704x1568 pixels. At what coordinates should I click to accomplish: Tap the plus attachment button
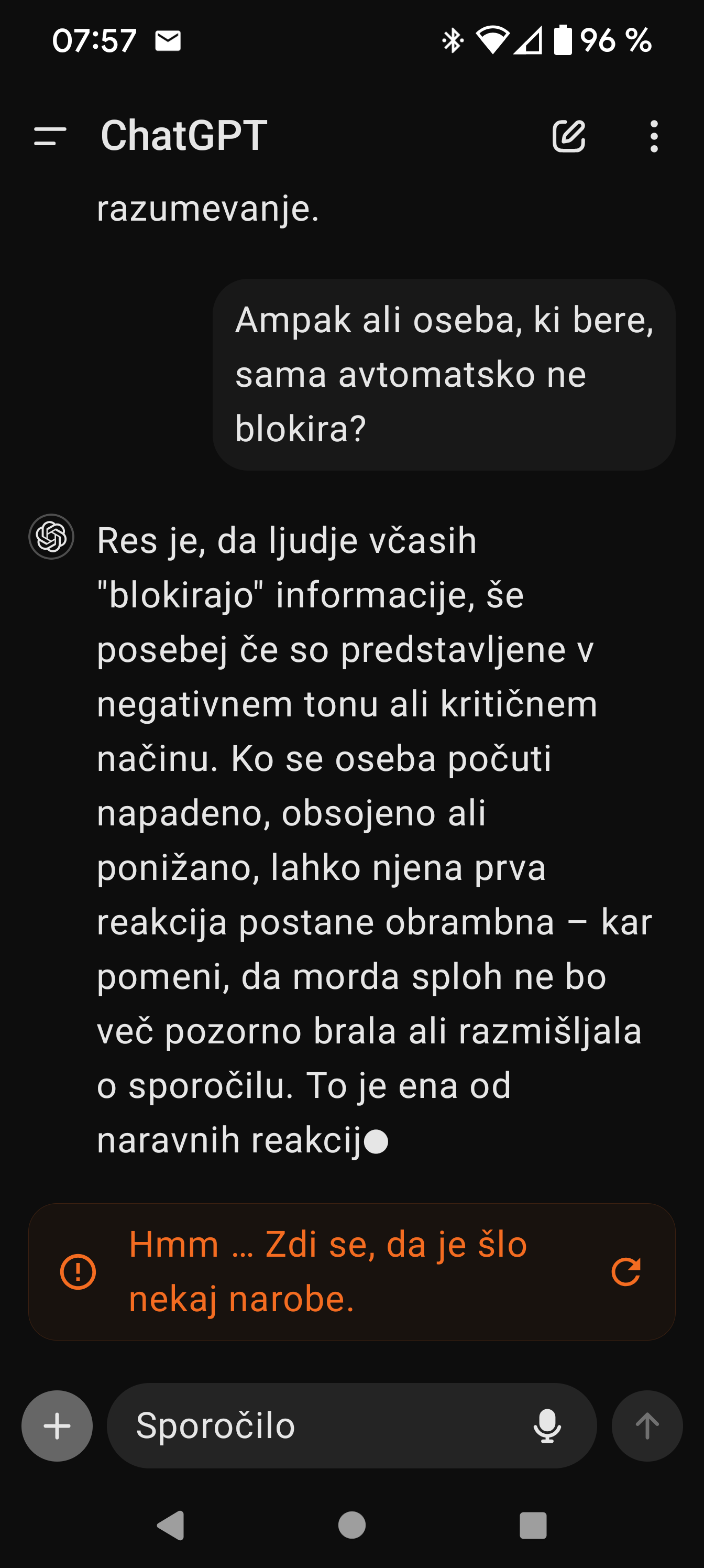[x=57, y=1425]
